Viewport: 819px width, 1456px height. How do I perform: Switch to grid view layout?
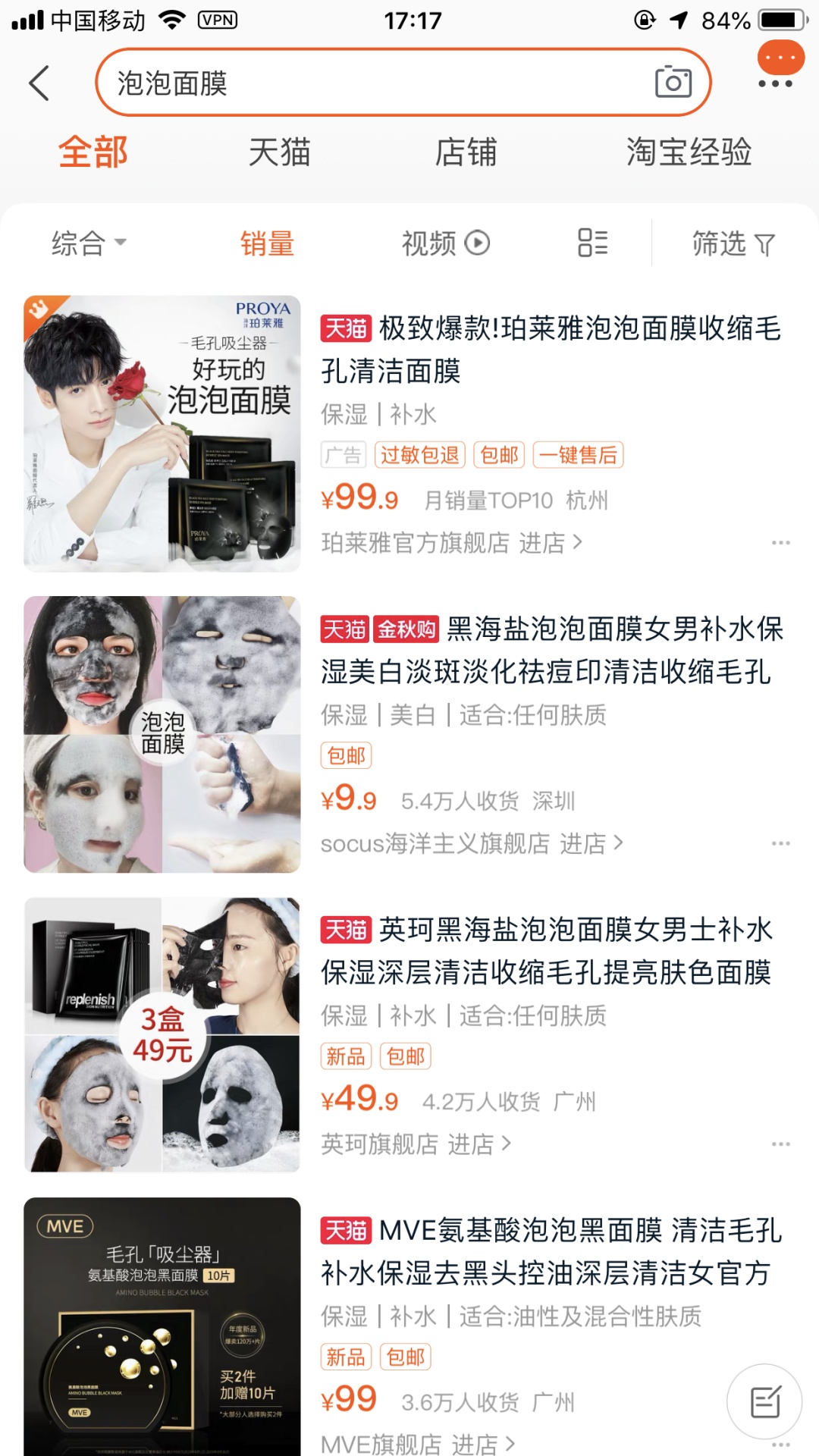(x=592, y=242)
